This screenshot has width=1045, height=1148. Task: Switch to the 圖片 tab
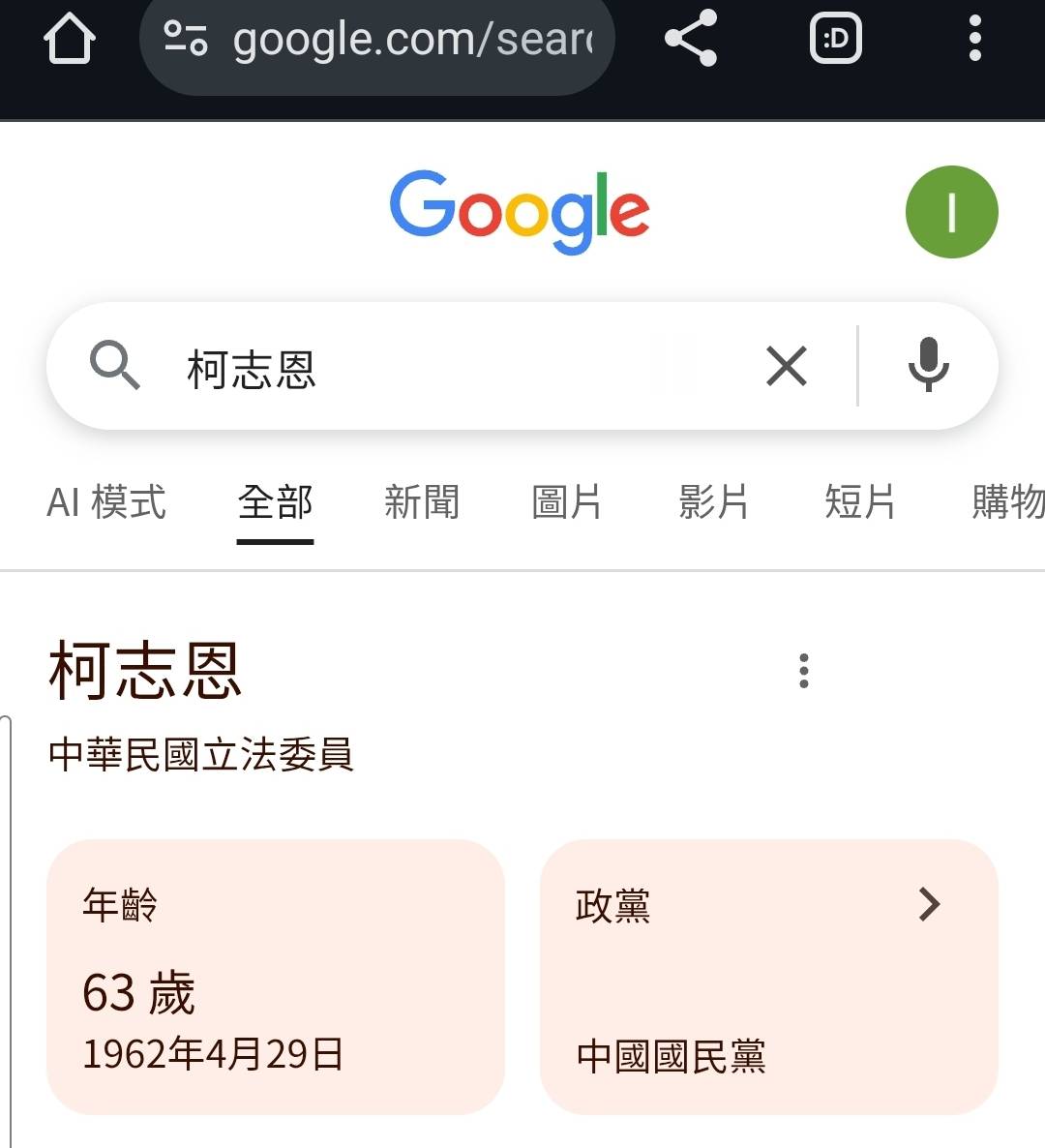pos(567,502)
